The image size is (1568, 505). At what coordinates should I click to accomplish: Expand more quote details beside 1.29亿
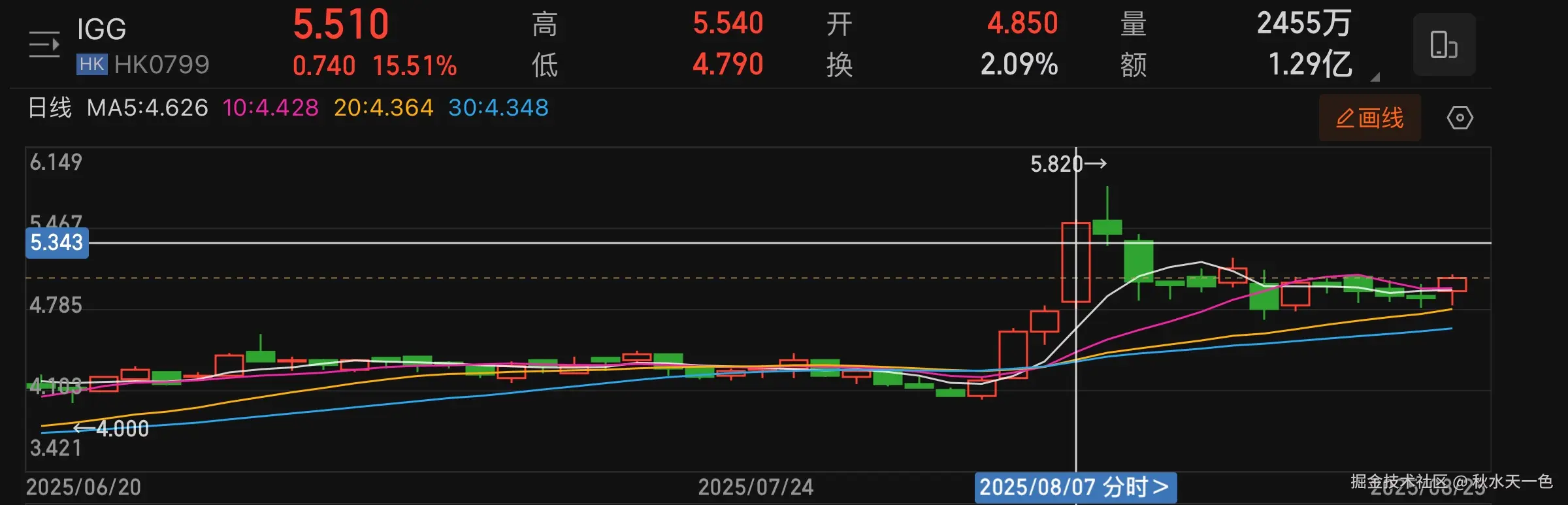click(1375, 77)
